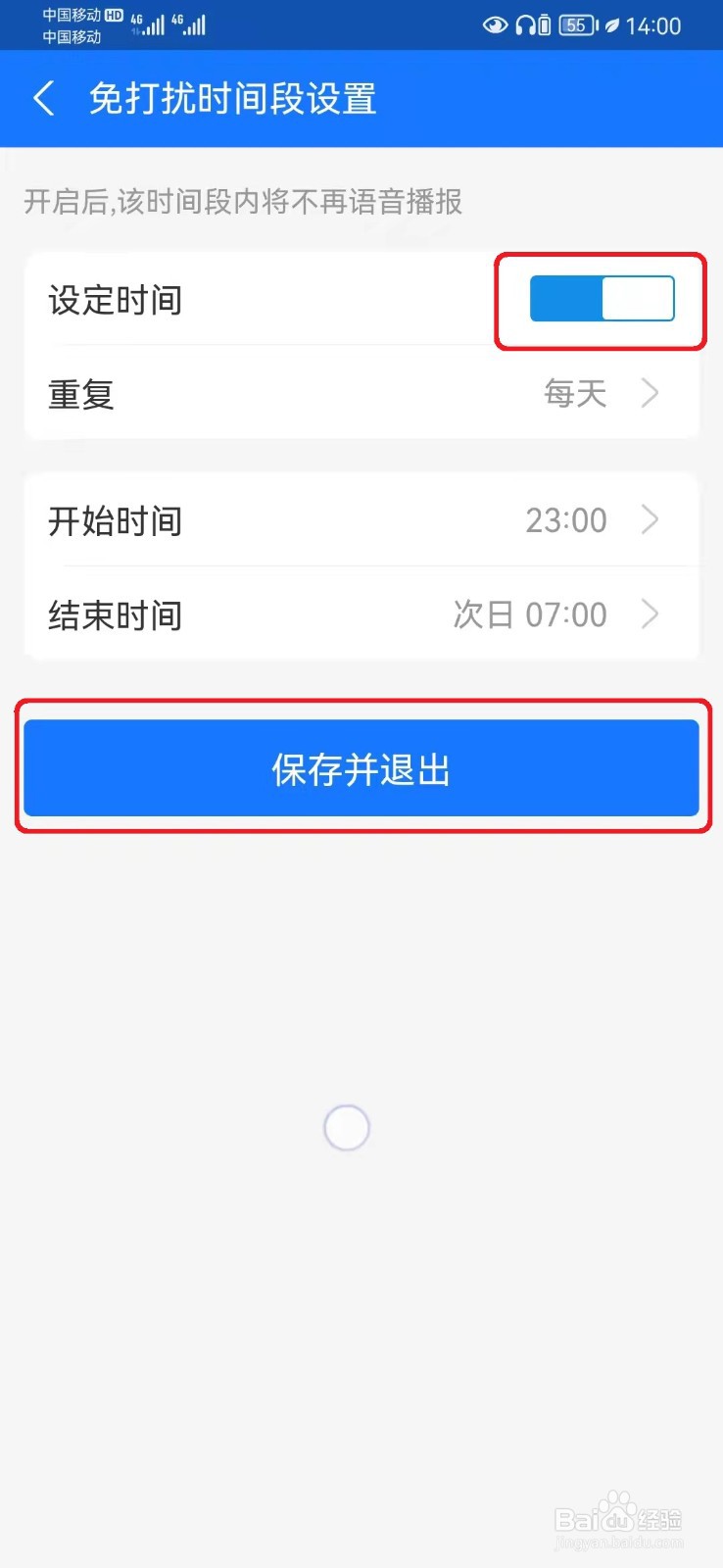The width and height of the screenshot is (723, 1568).
Task: Tap the 次日07:00 end time value
Action: pyautogui.click(x=529, y=614)
